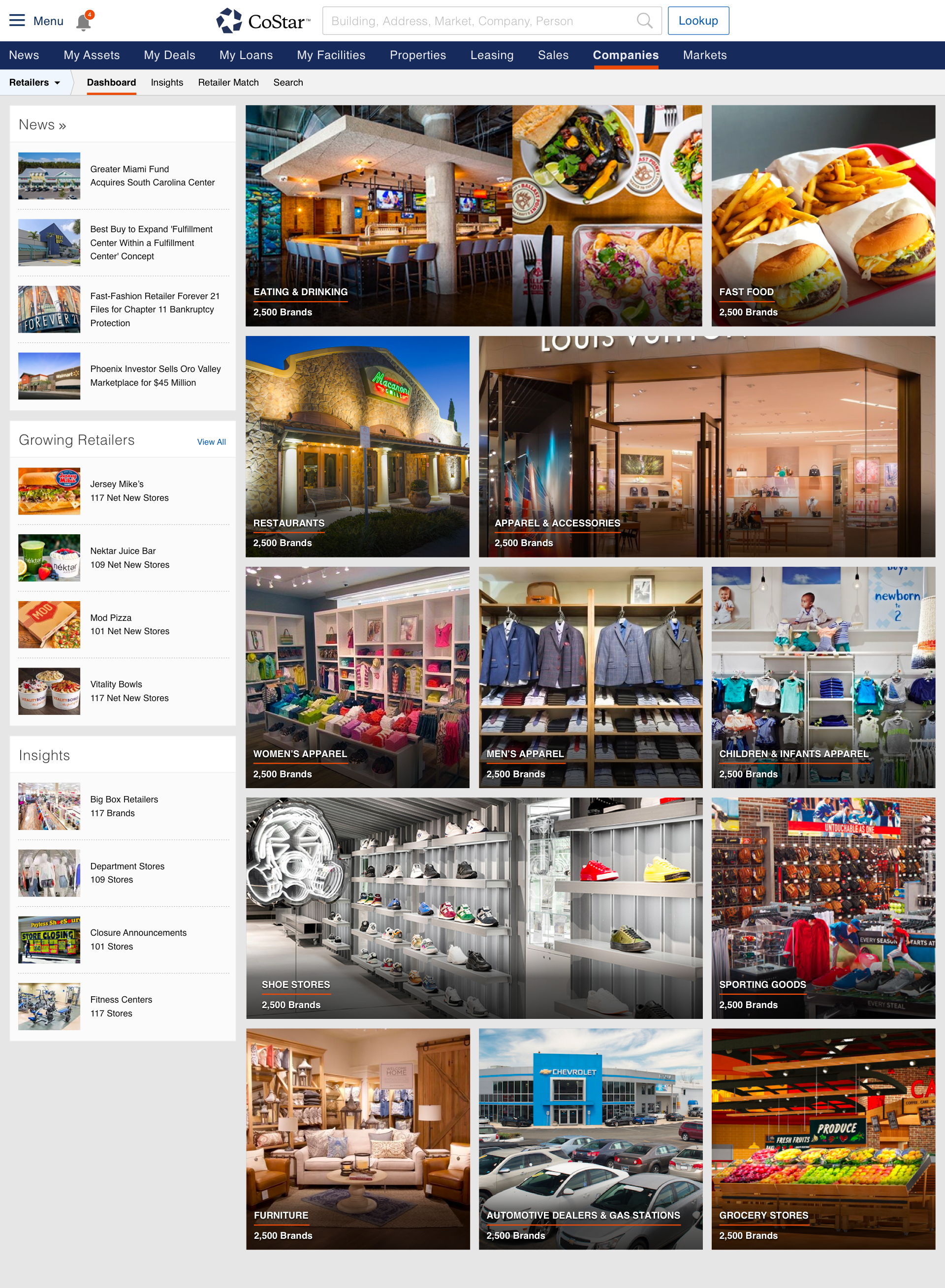The height and width of the screenshot is (1288, 945).
Task: Open the hamburger Menu
Action: click(35, 21)
